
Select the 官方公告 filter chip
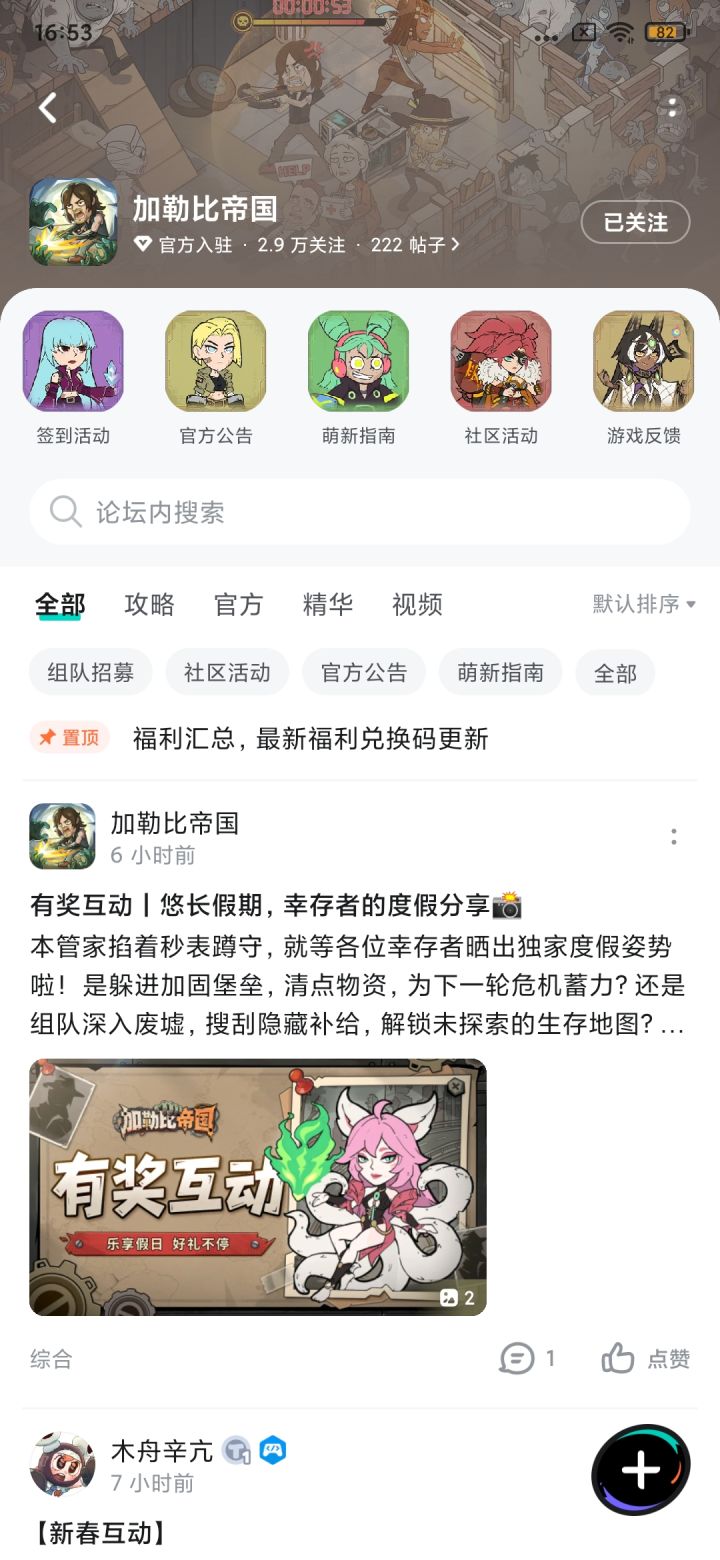(363, 672)
